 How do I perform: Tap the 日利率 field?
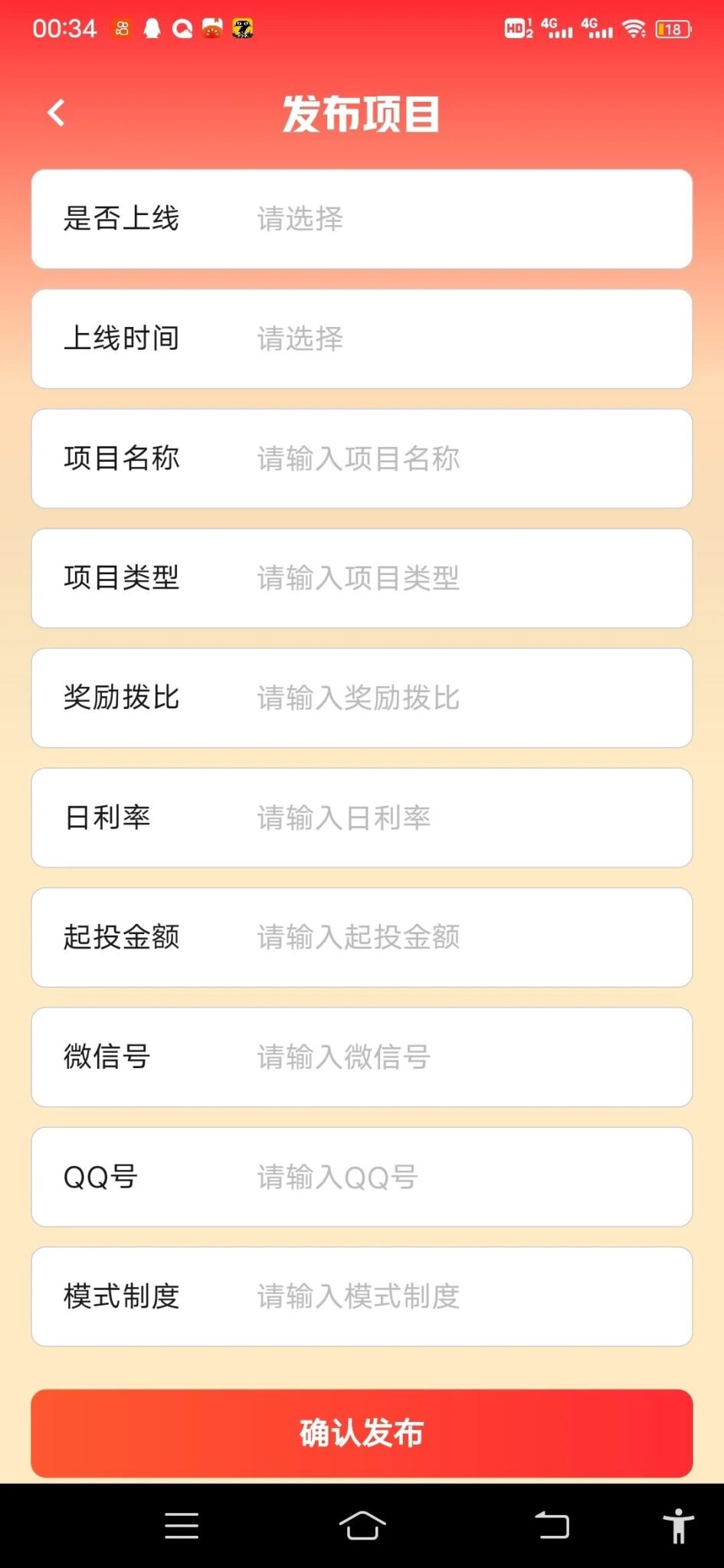460,818
